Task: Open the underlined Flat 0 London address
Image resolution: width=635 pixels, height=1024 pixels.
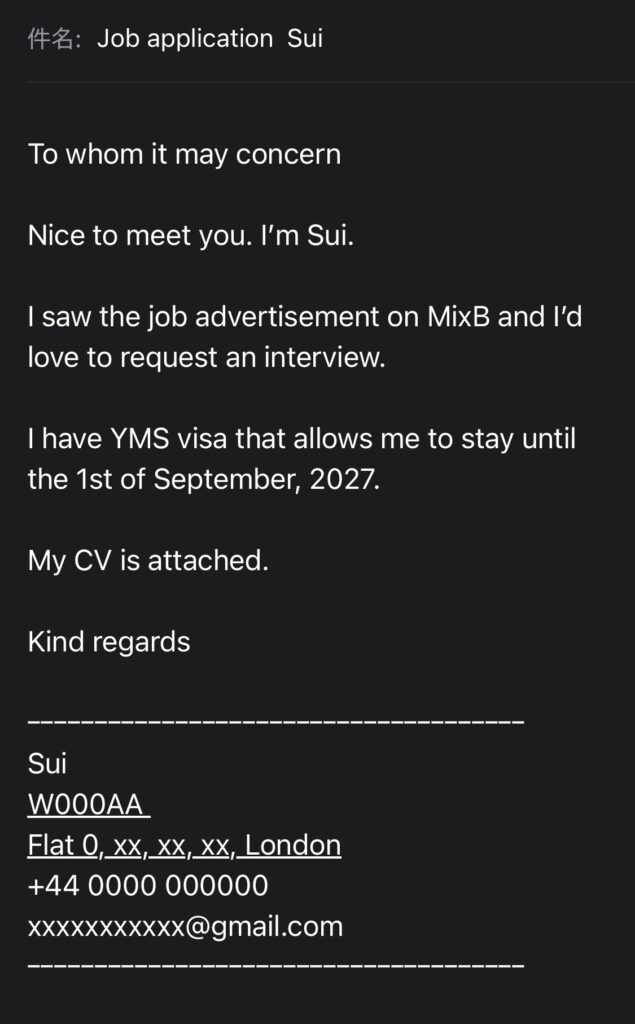Action: (x=184, y=846)
